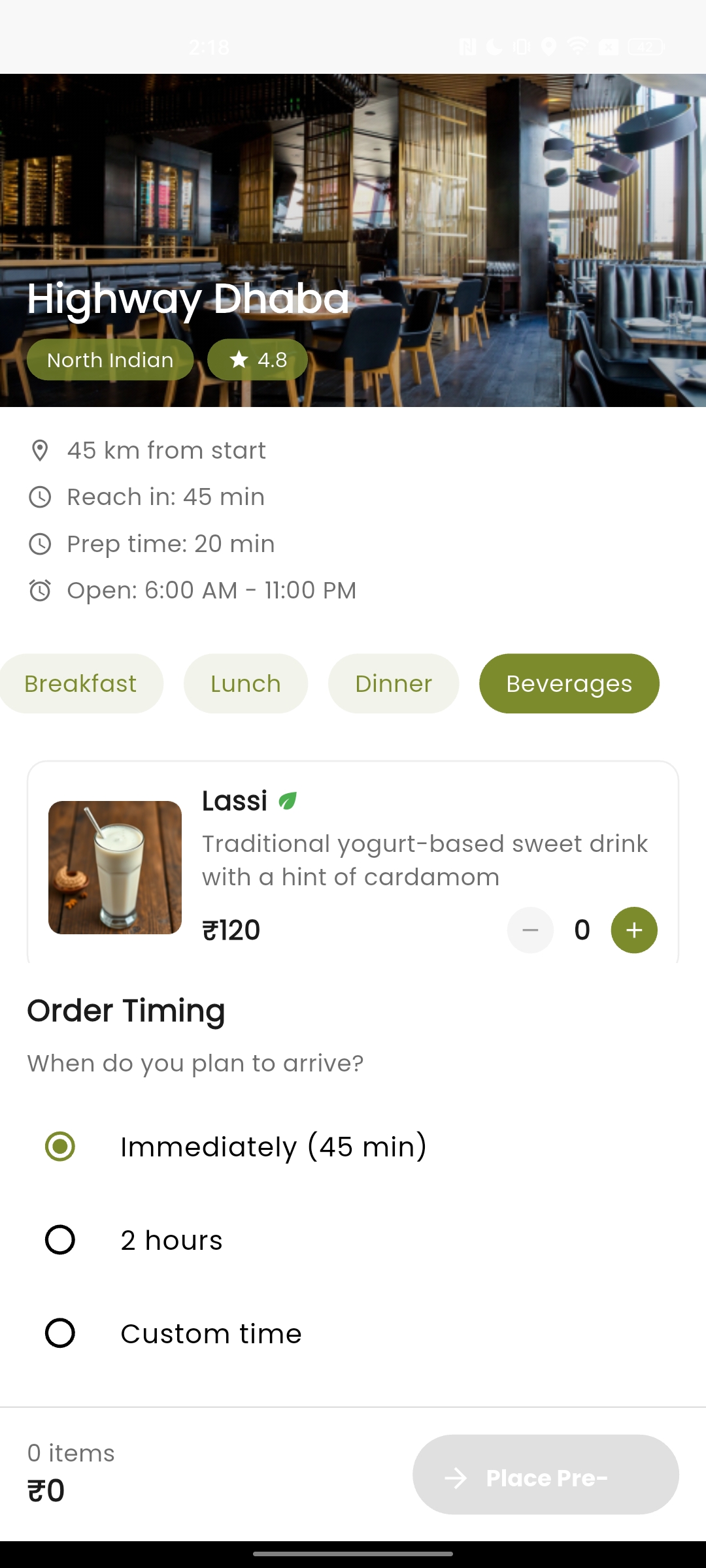The image size is (706, 1568).
Task: Tap the location icon in the status bar
Action: click(x=548, y=46)
